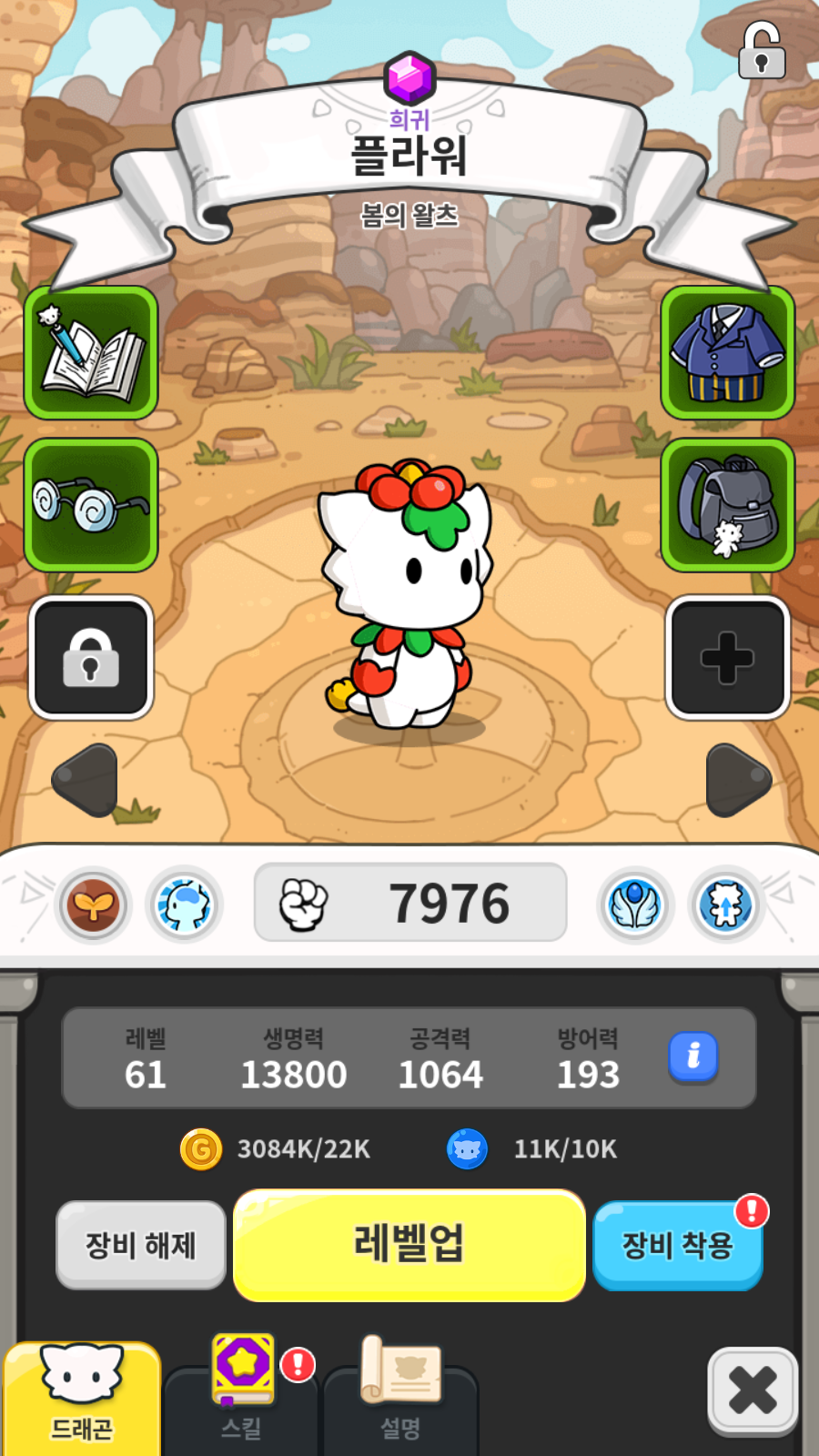Tap the blue dragon head badge icon

click(x=184, y=905)
